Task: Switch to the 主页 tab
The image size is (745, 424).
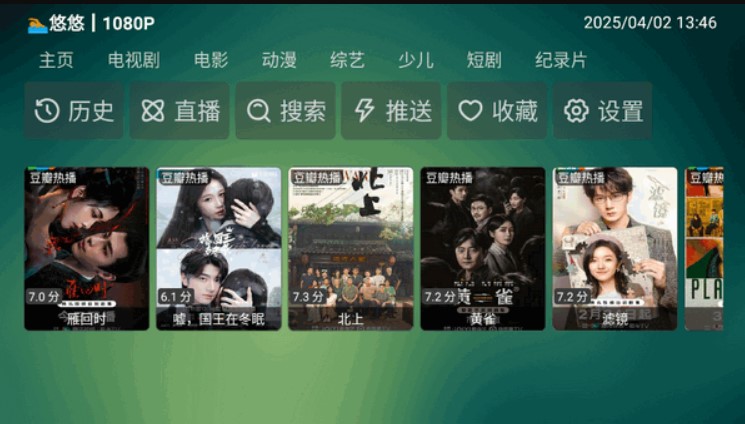Action: [56, 60]
